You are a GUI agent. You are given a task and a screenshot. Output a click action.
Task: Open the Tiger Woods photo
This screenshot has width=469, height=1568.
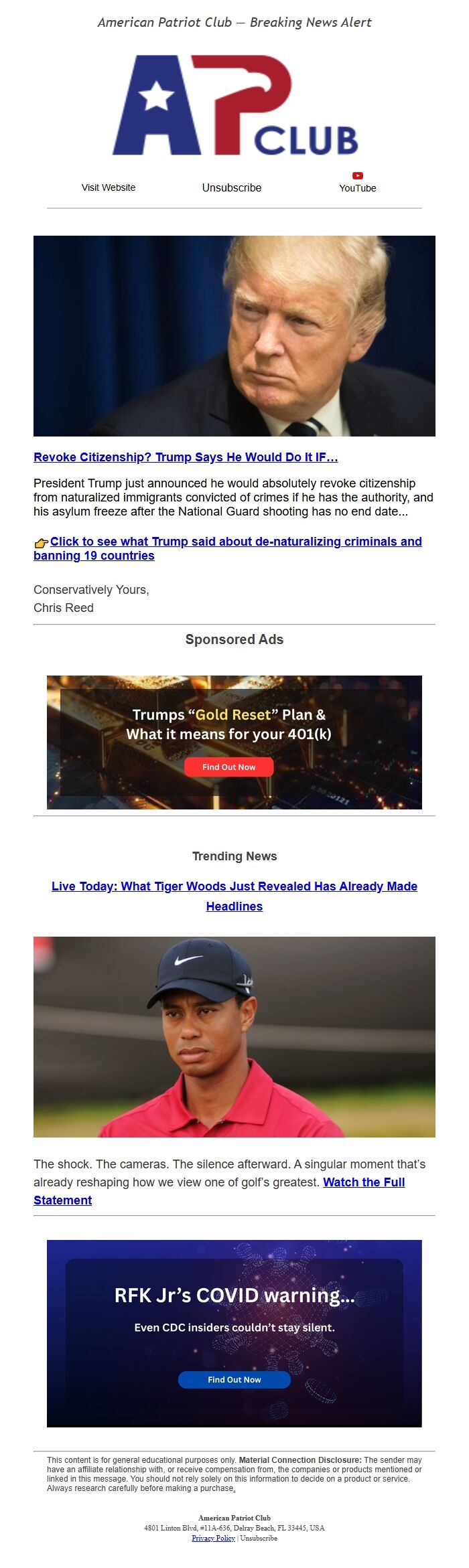point(234,1036)
